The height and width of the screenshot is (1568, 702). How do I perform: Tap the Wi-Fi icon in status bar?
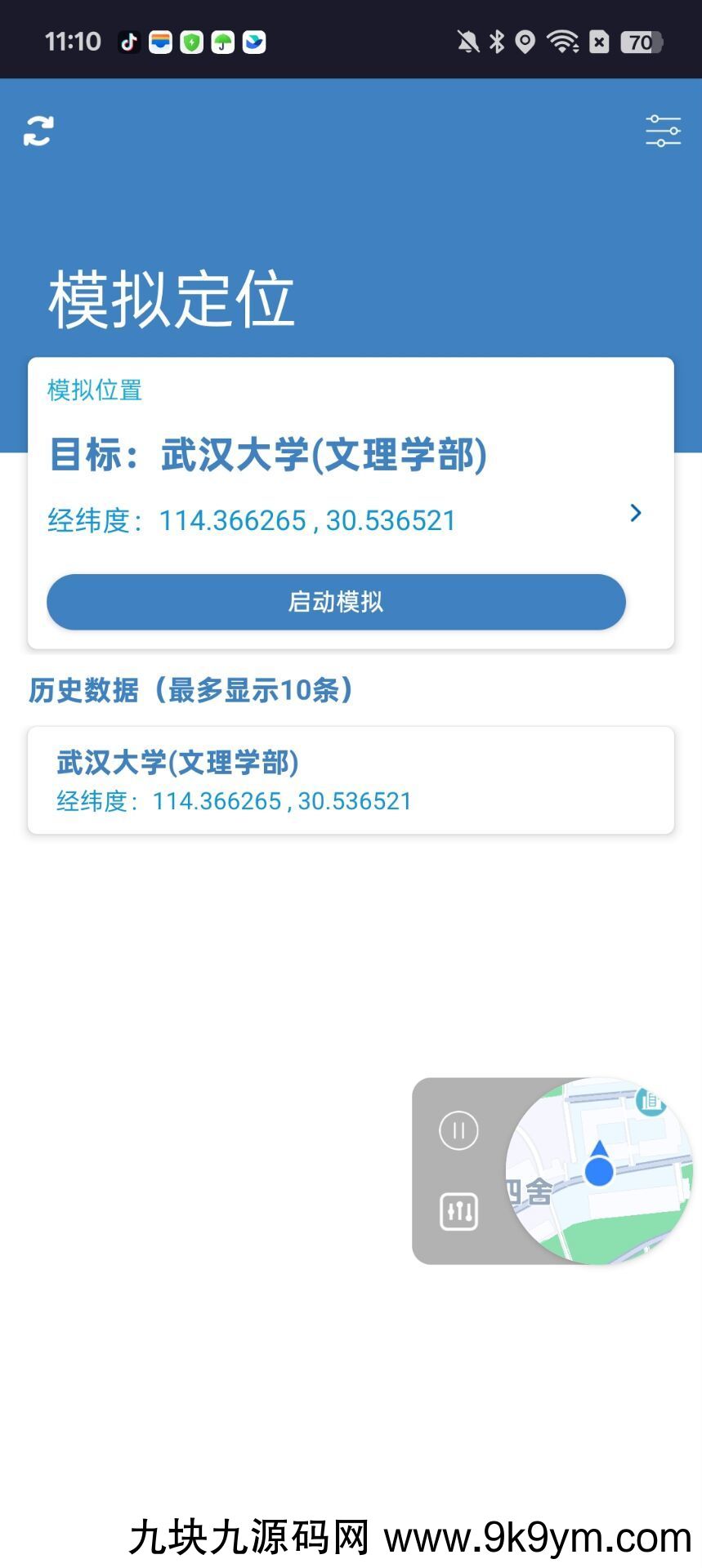coord(564,40)
